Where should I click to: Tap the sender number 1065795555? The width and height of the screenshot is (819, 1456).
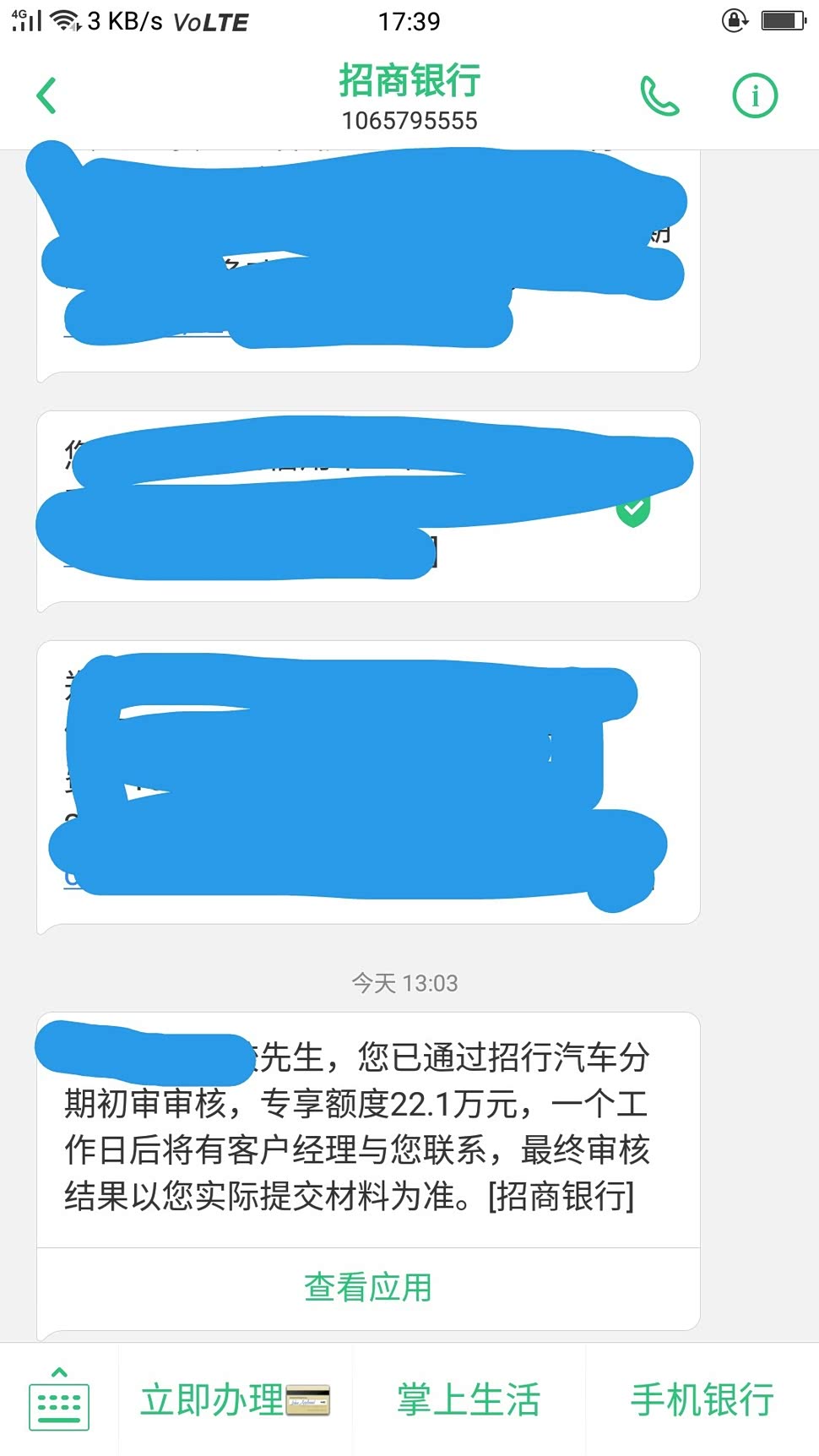[409, 121]
